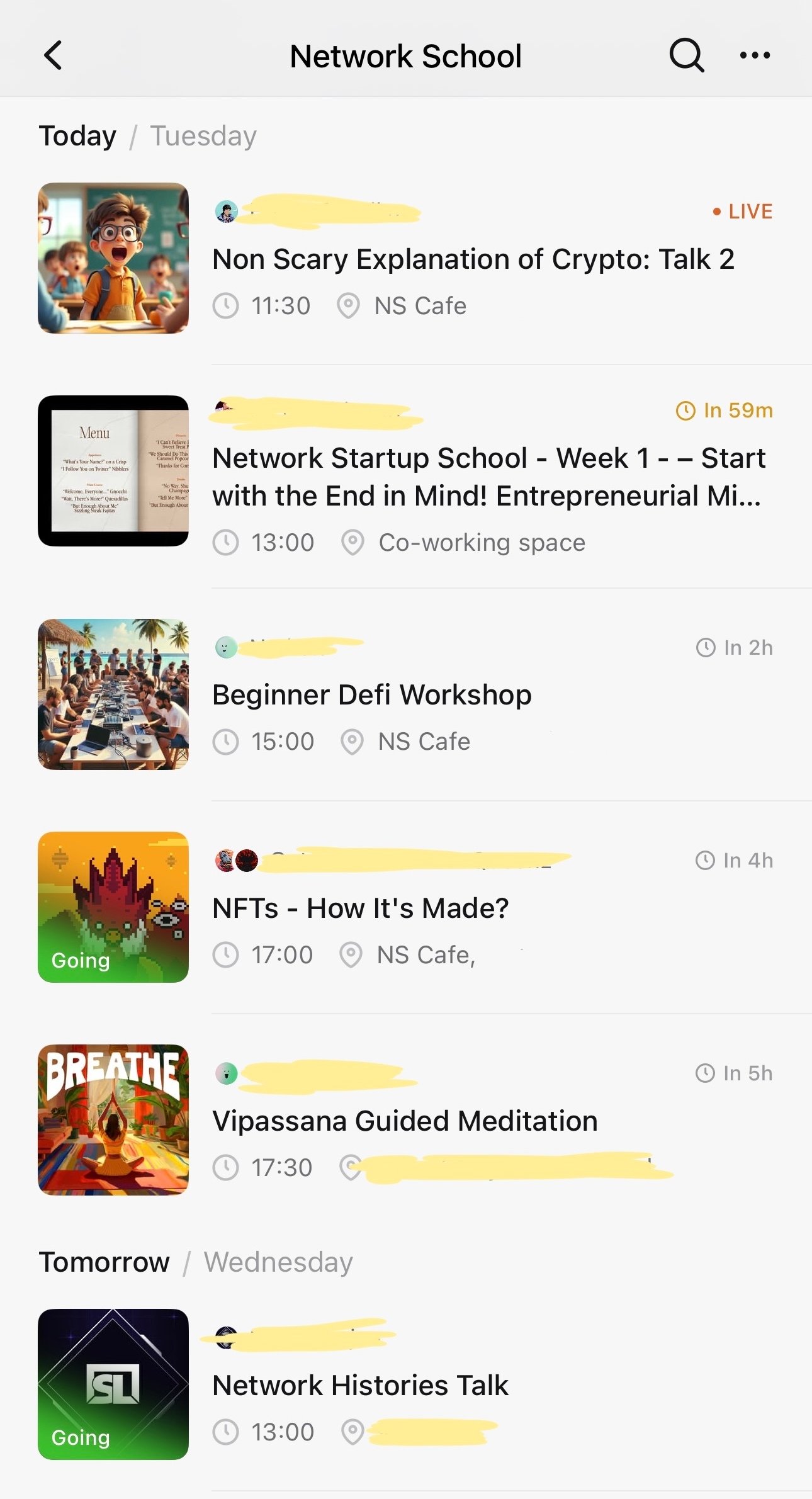The width and height of the screenshot is (812, 1499).
Task: Open the Network Histories Talk event
Action: (x=360, y=1385)
